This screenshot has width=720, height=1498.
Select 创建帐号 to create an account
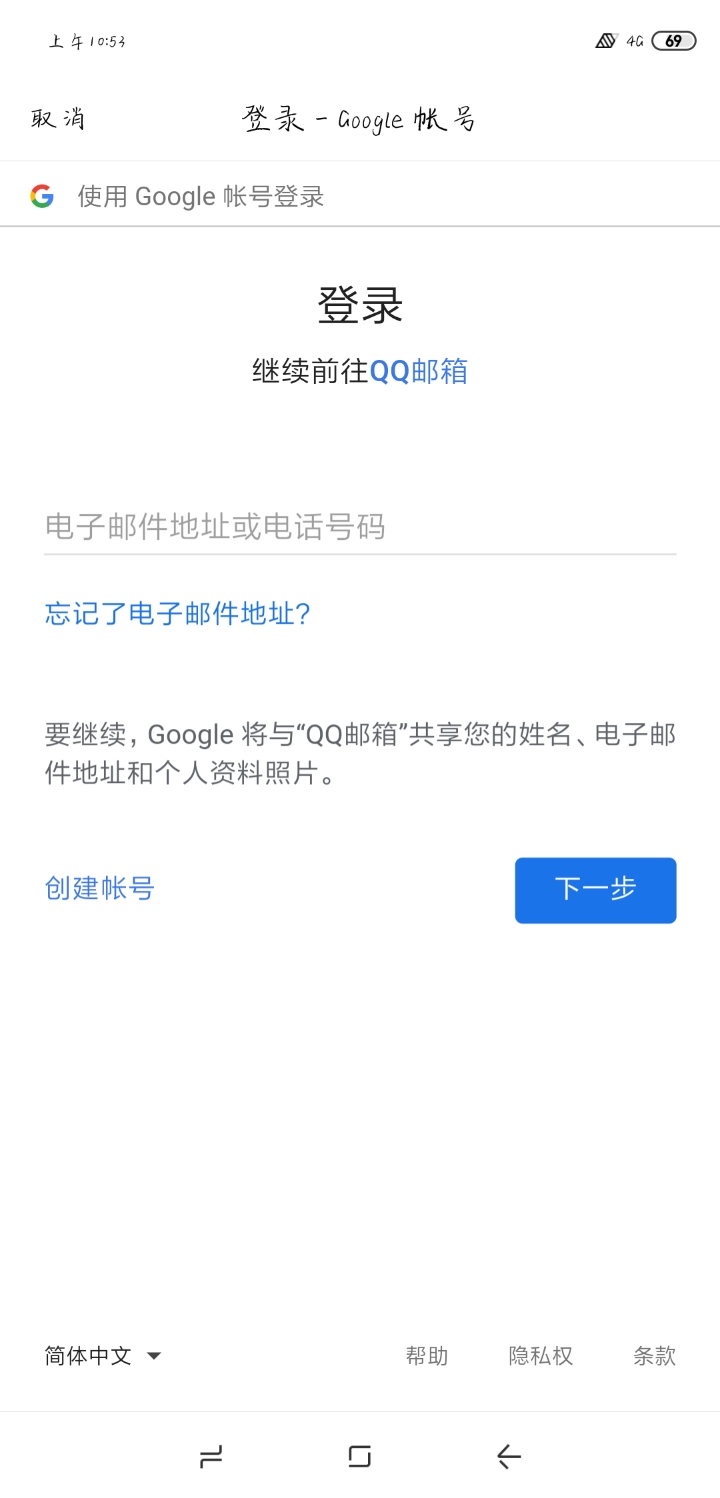(x=100, y=888)
